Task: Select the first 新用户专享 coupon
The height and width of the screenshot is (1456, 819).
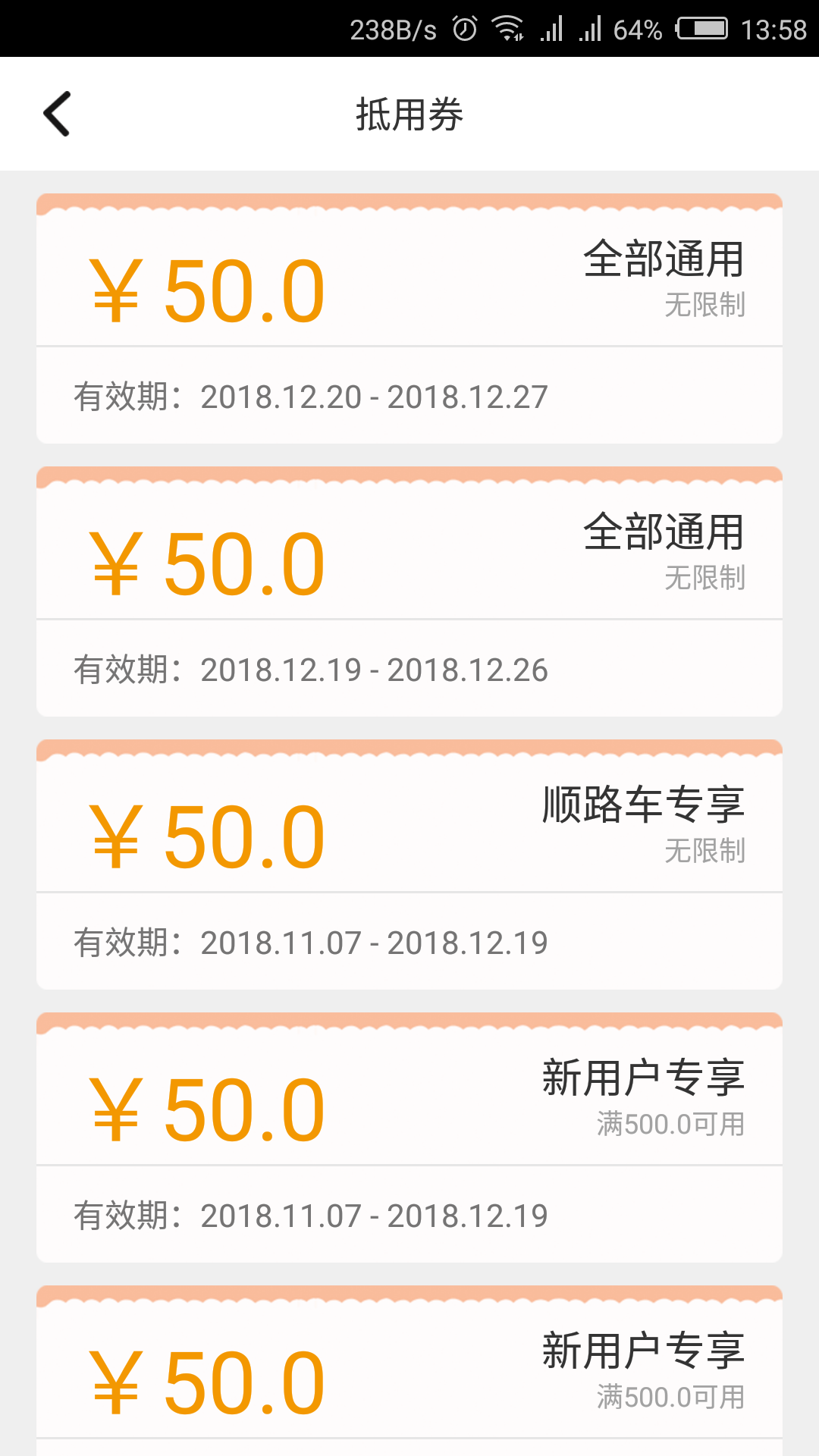Action: [x=409, y=1137]
